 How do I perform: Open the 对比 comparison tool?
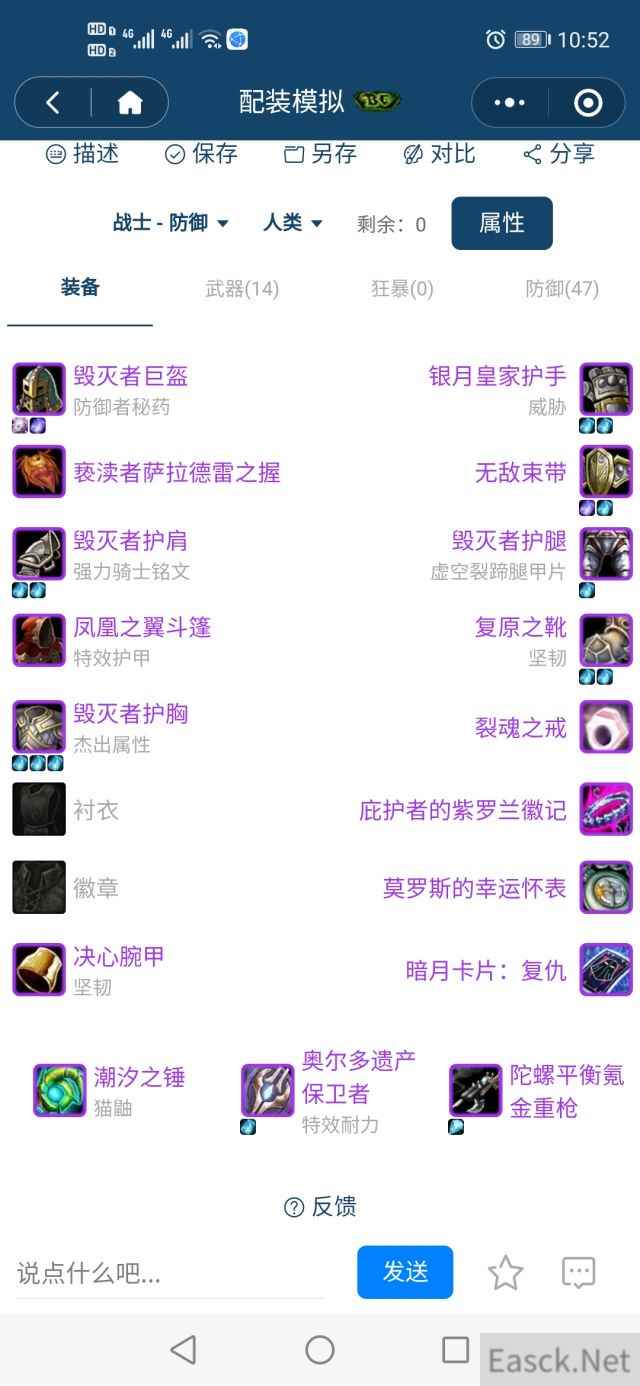(439, 154)
